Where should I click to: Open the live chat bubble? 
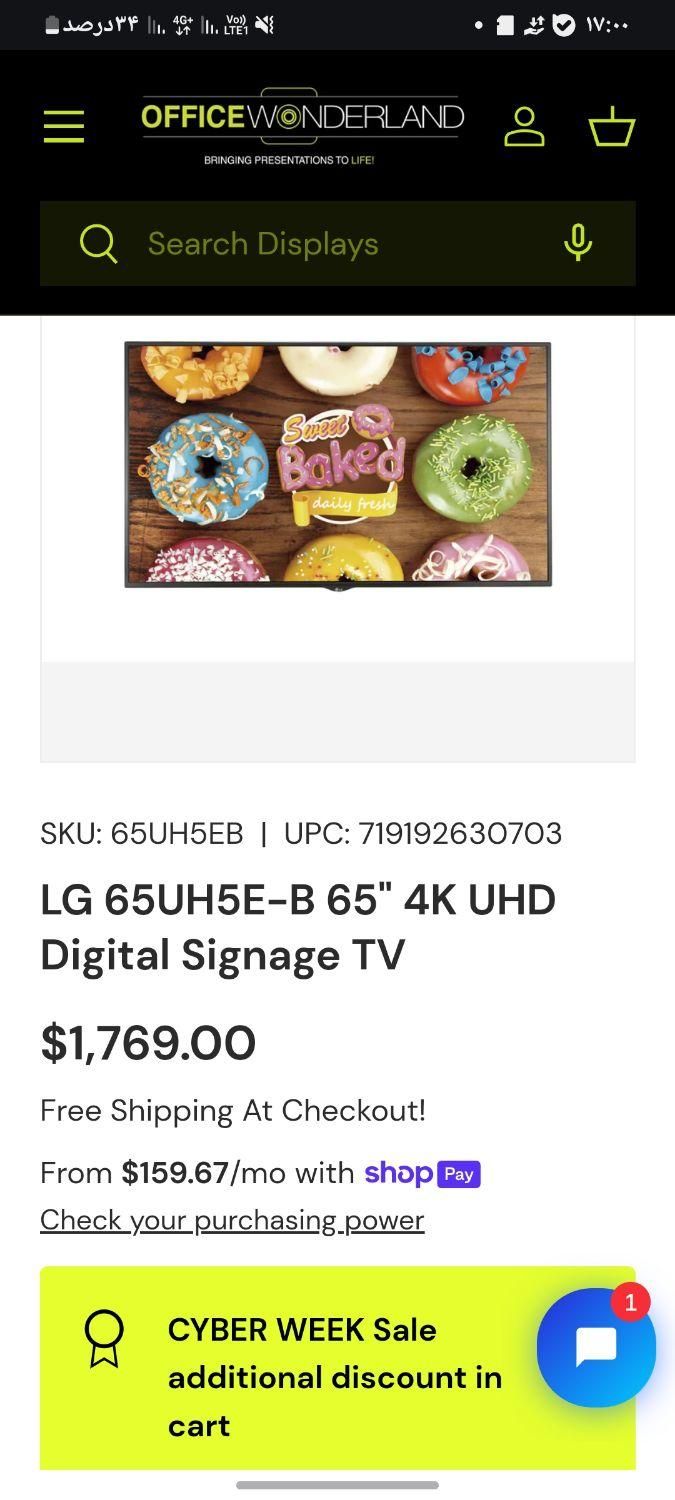point(596,1348)
